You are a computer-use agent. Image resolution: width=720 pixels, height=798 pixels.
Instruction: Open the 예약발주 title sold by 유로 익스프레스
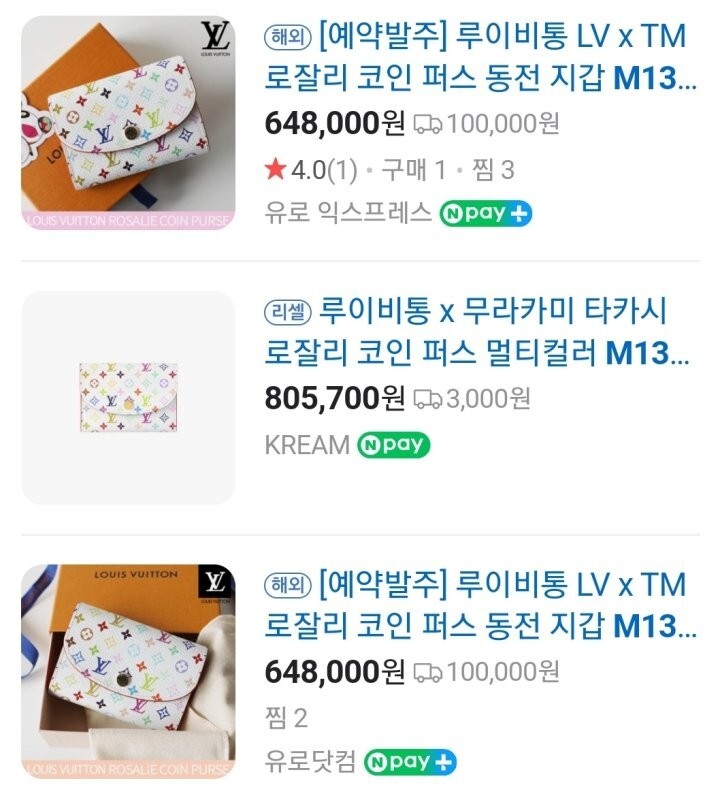480,56
